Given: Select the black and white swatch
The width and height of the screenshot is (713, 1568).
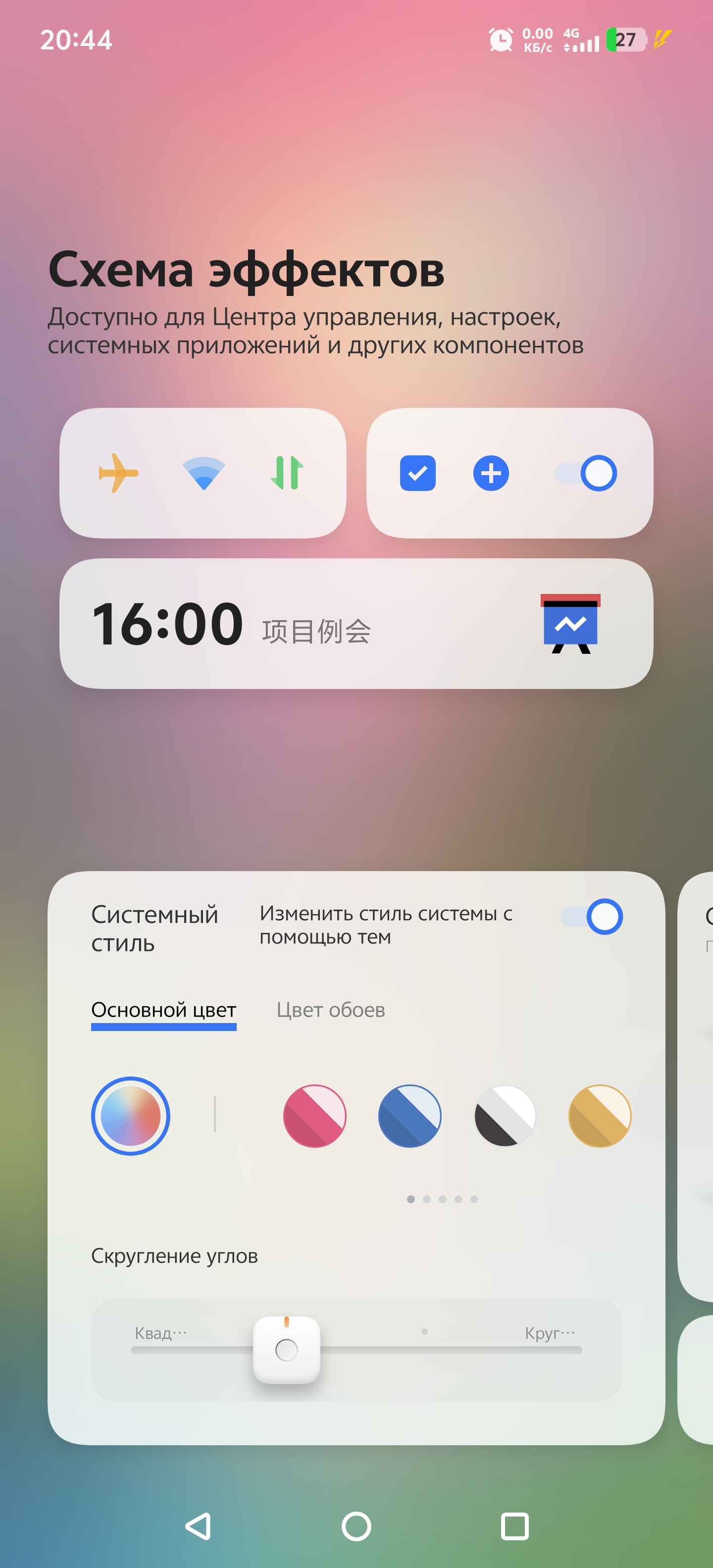Looking at the screenshot, I should (505, 1116).
